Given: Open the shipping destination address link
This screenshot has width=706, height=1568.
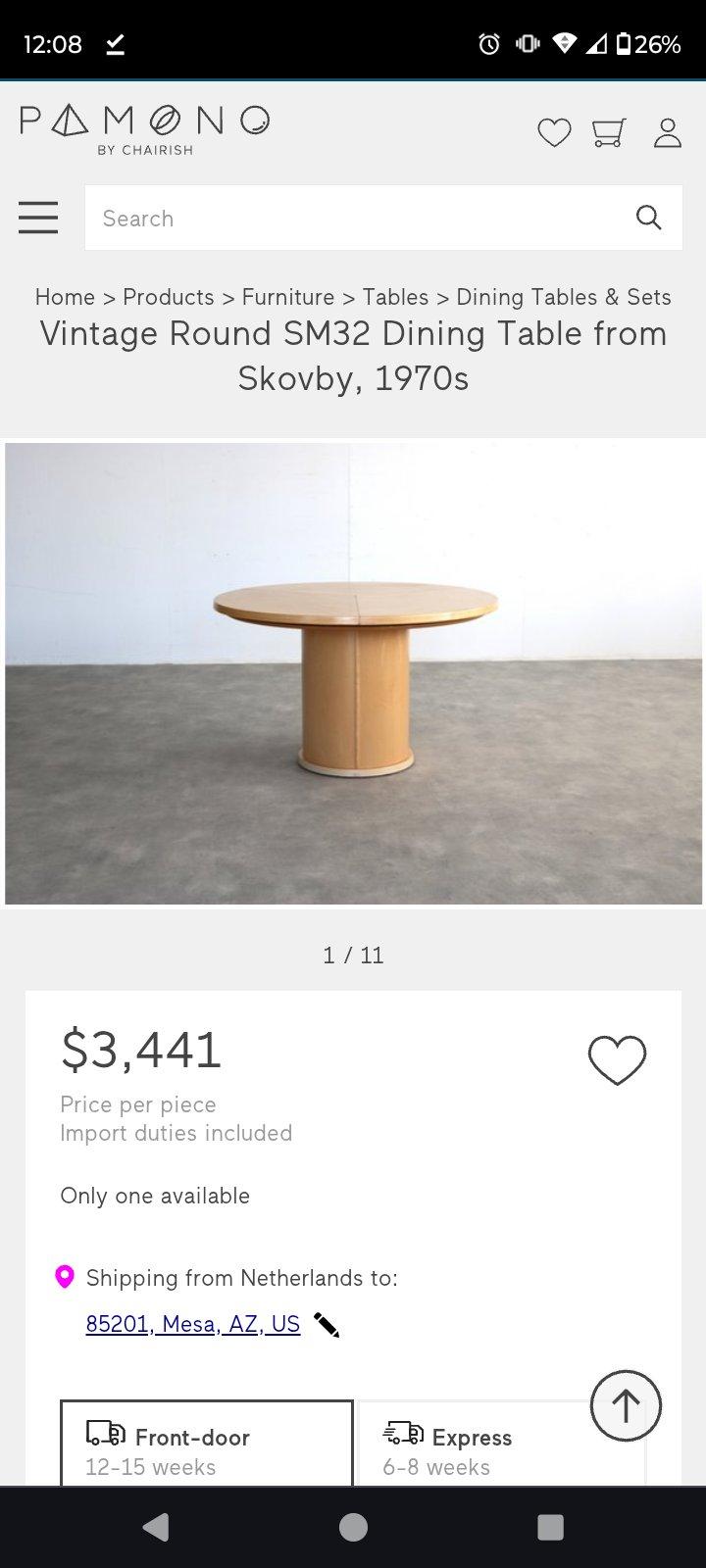Looking at the screenshot, I should 192,1324.
